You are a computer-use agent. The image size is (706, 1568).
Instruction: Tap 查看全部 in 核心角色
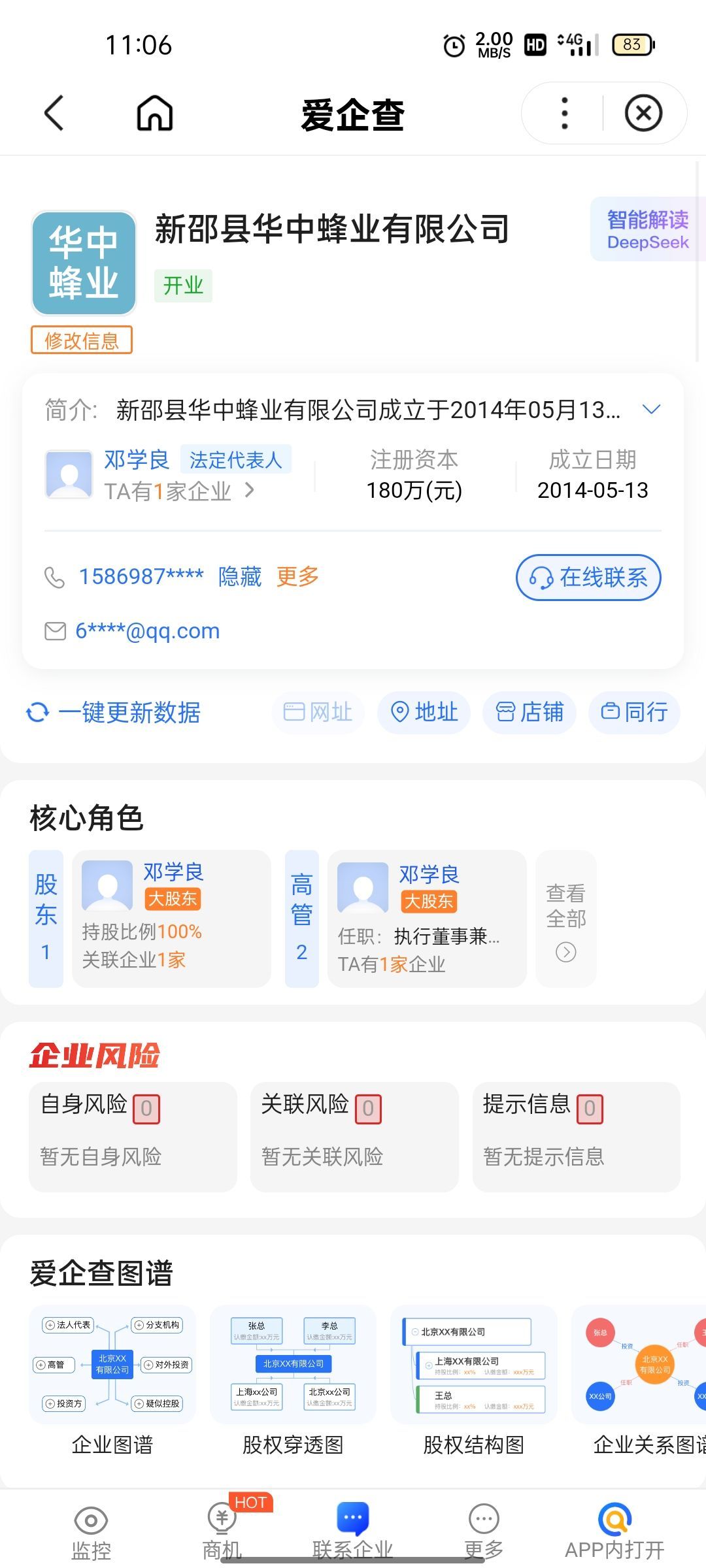(566, 919)
